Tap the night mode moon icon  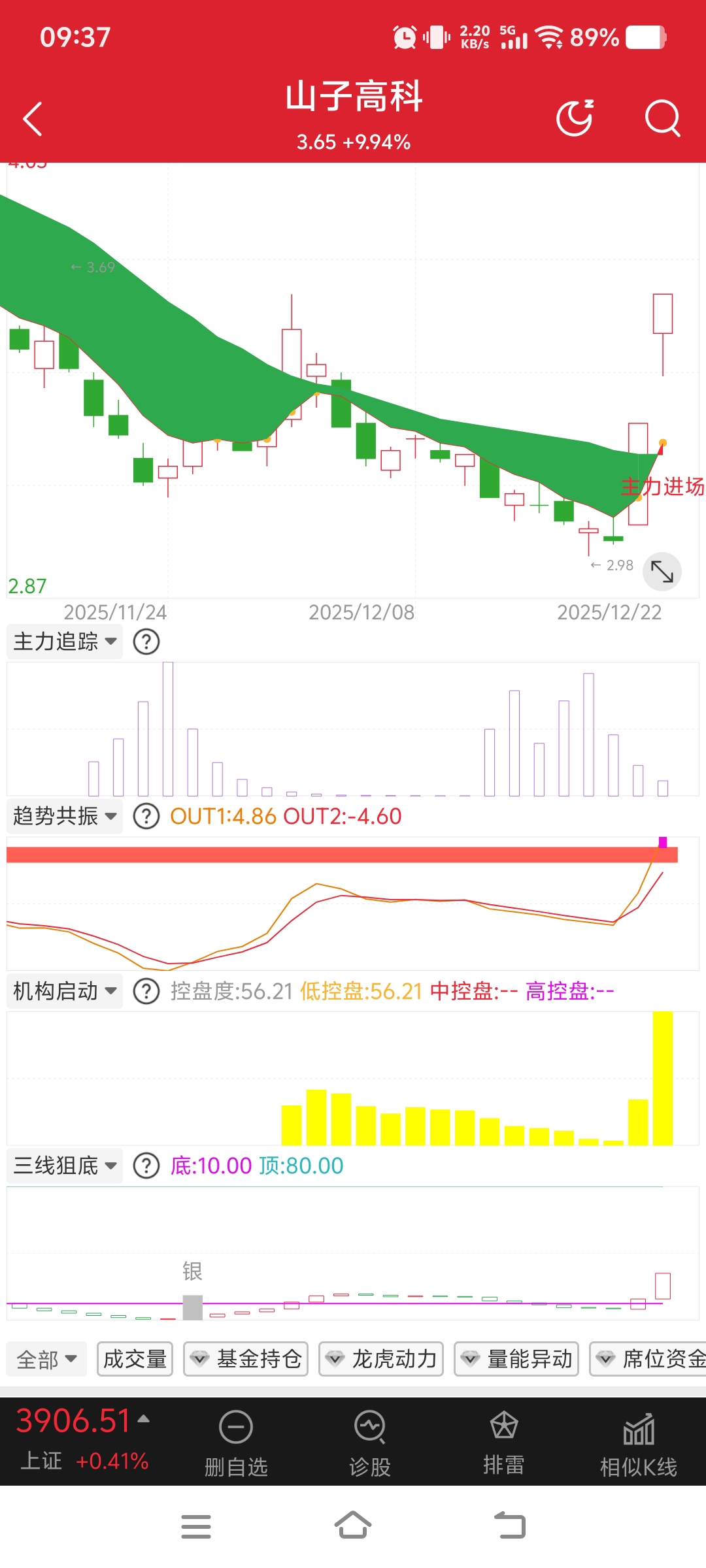pos(575,118)
